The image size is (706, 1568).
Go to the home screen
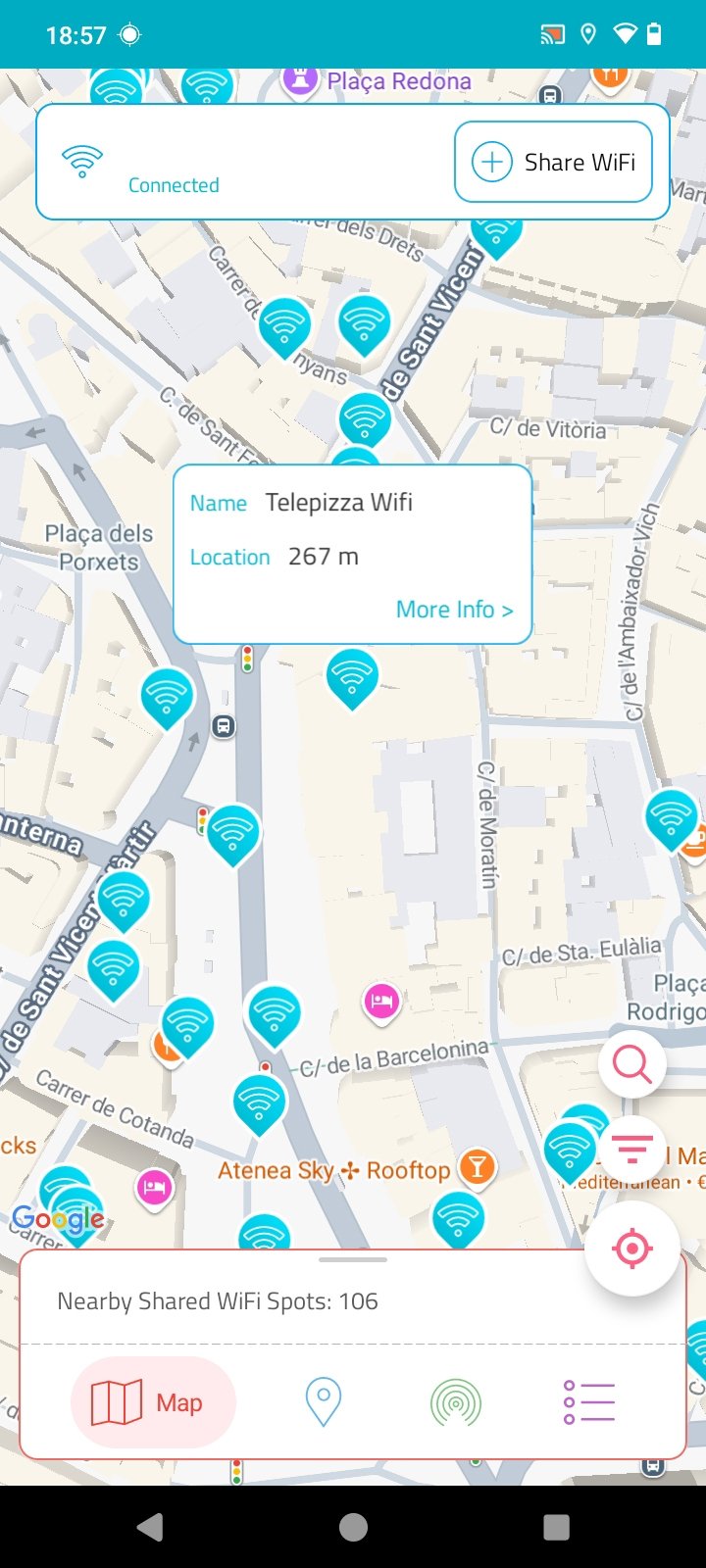353,1527
